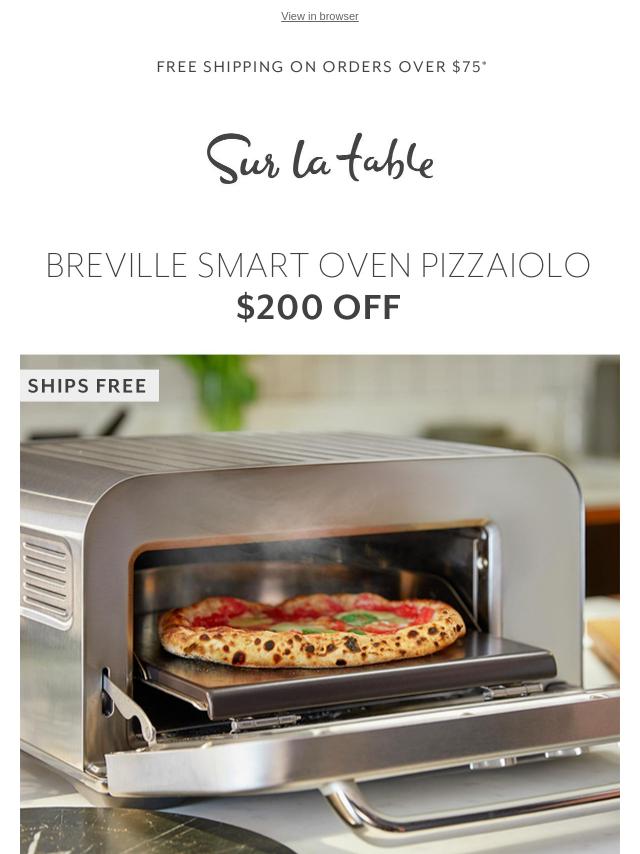Open the View in browser link
Viewport: 640px width, 854px height.
[320, 16]
